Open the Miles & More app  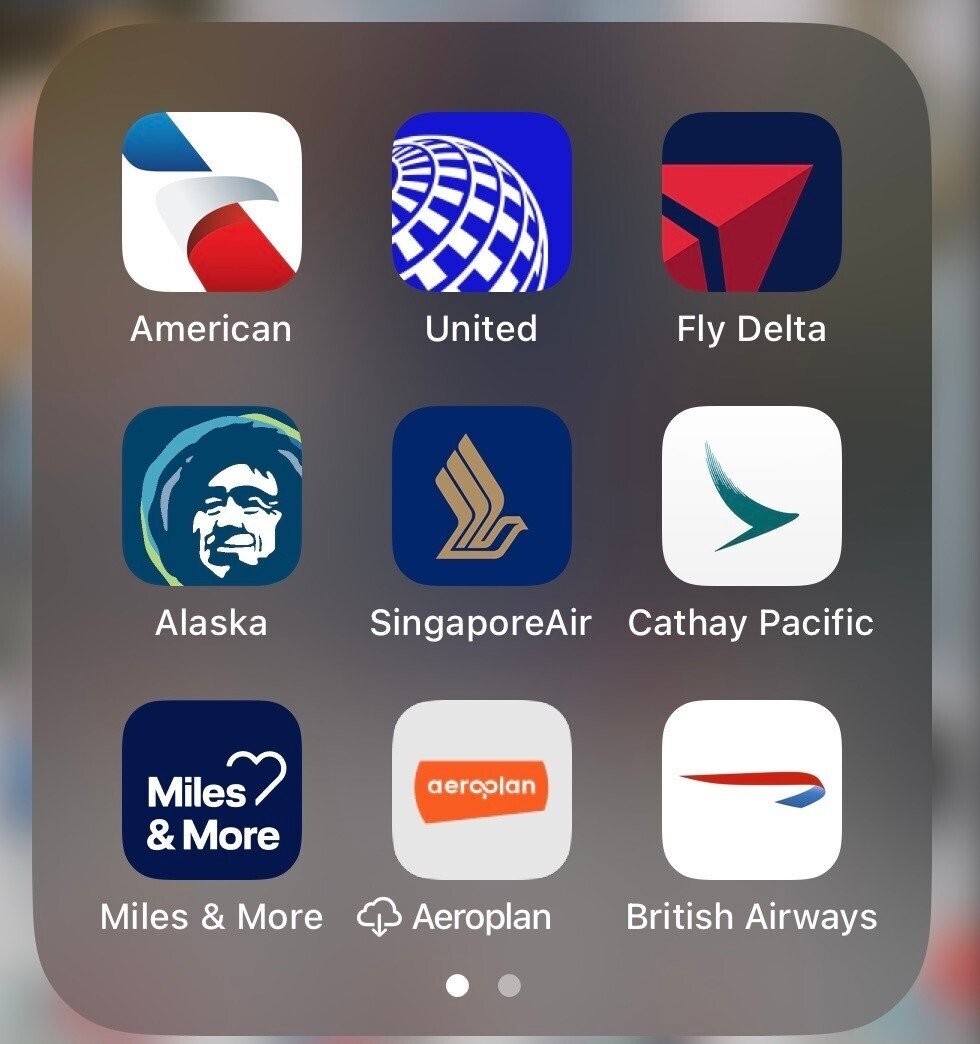pos(211,789)
